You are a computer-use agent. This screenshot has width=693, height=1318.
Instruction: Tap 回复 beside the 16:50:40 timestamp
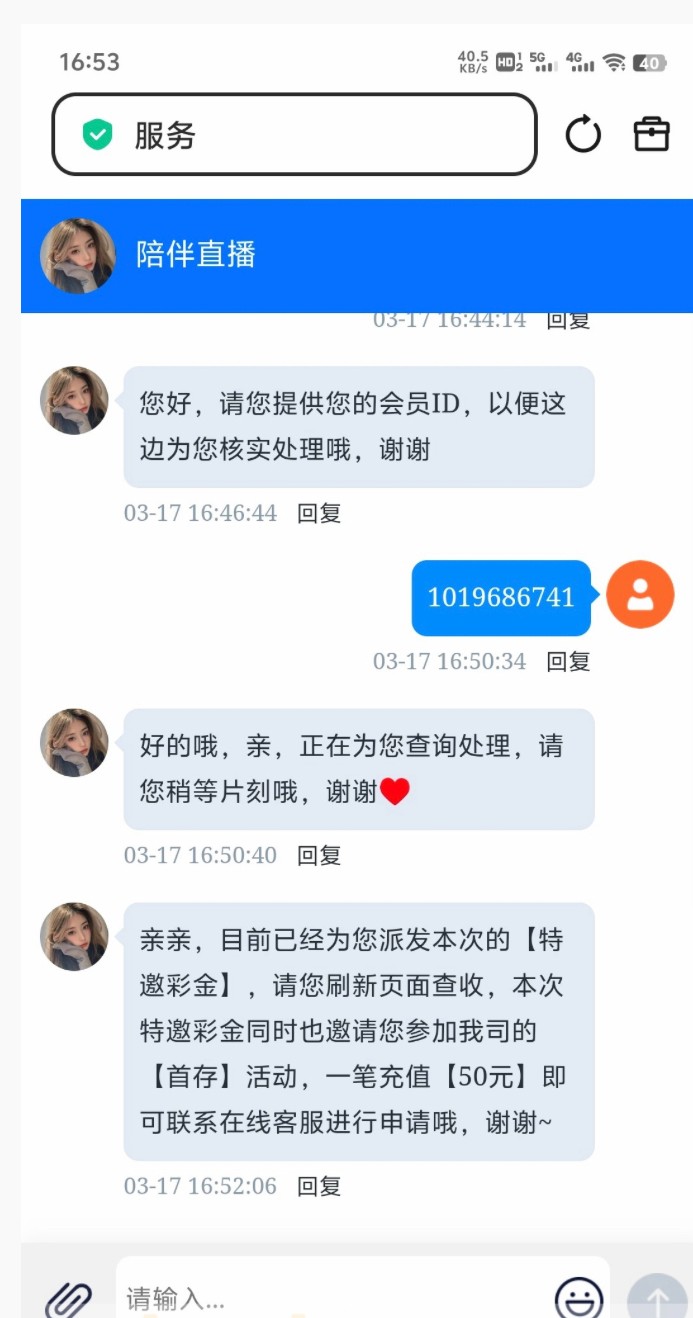319,856
